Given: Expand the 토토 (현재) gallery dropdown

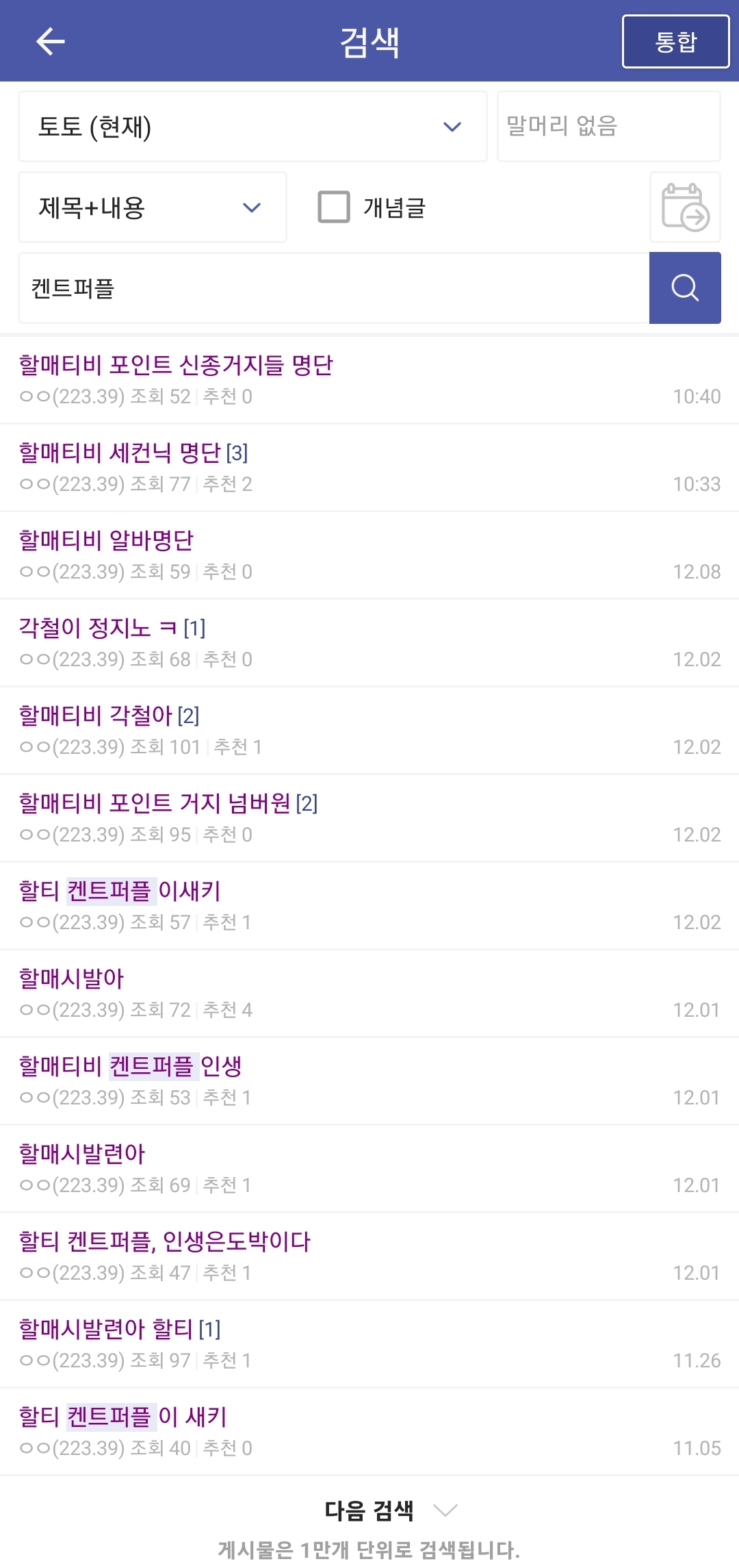Looking at the screenshot, I should pyautogui.click(x=252, y=127).
